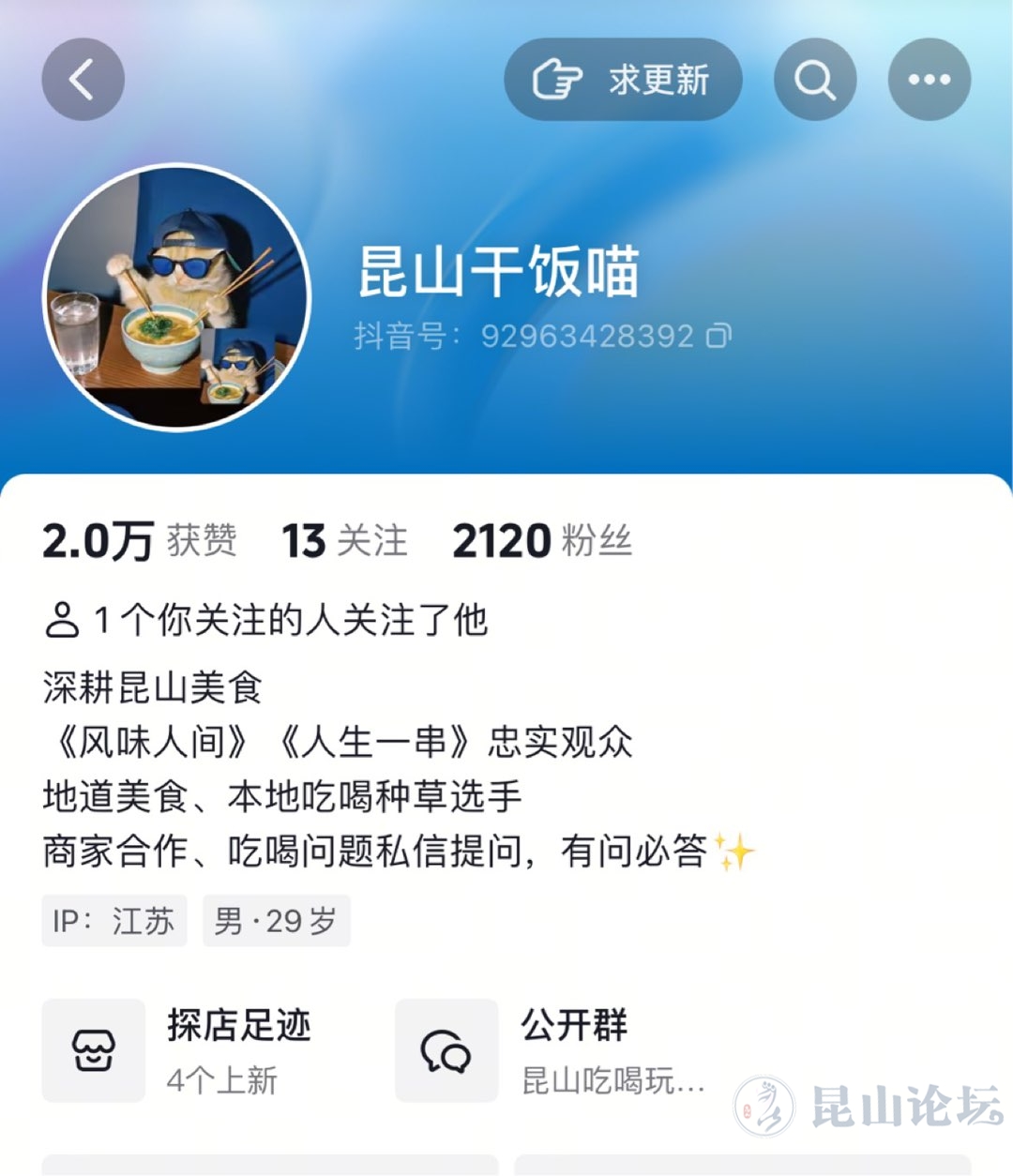The image size is (1013, 1176).
Task: Go back using the top-left arrow
Action: (x=83, y=80)
